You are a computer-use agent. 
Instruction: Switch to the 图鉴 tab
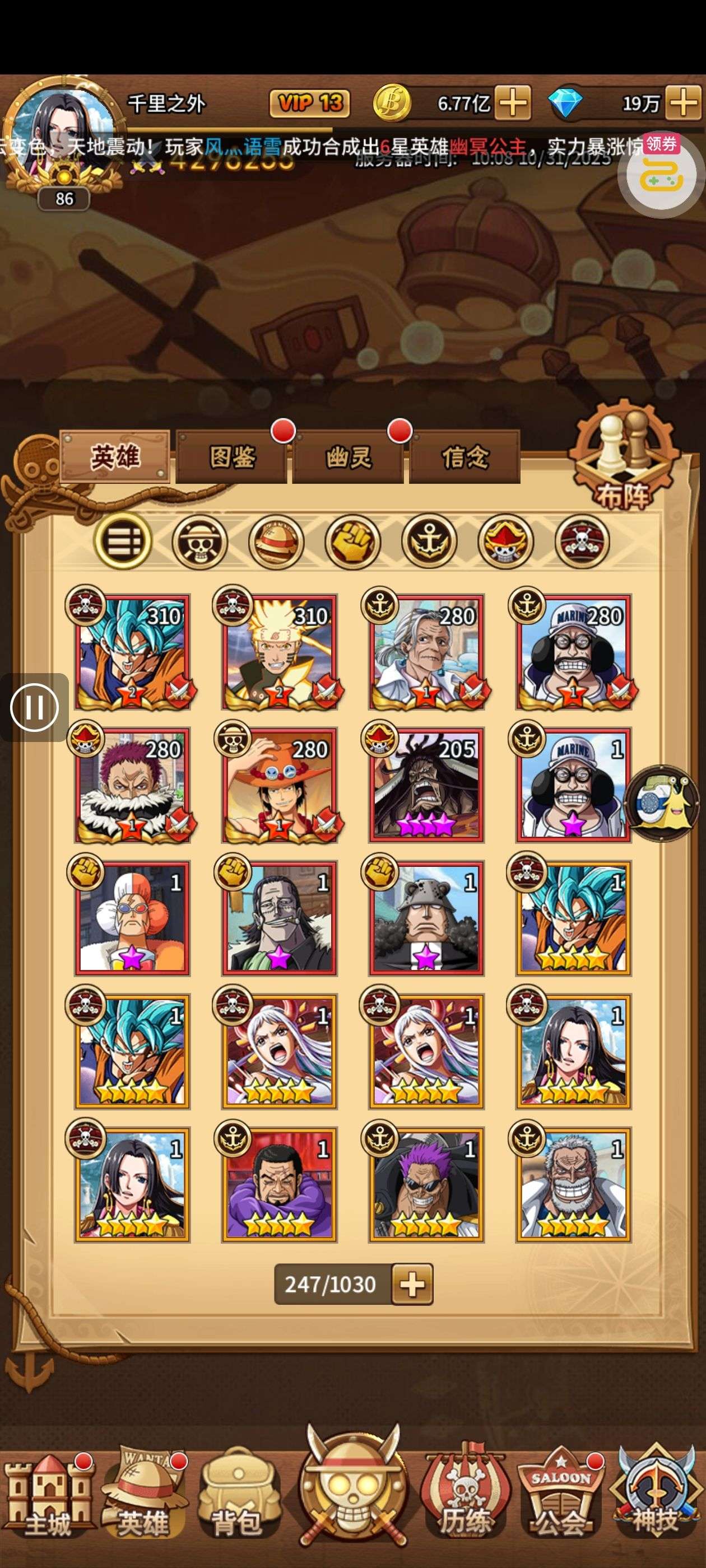pos(231,457)
